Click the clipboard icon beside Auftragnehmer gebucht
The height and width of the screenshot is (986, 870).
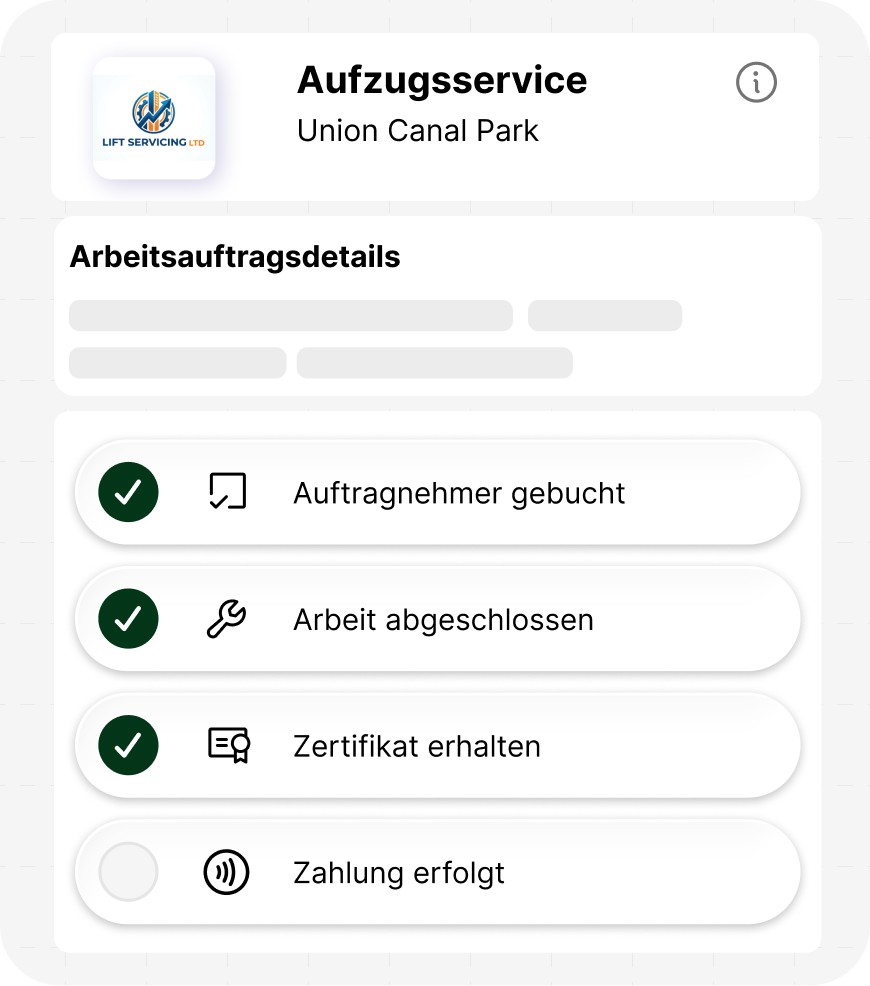point(228,492)
